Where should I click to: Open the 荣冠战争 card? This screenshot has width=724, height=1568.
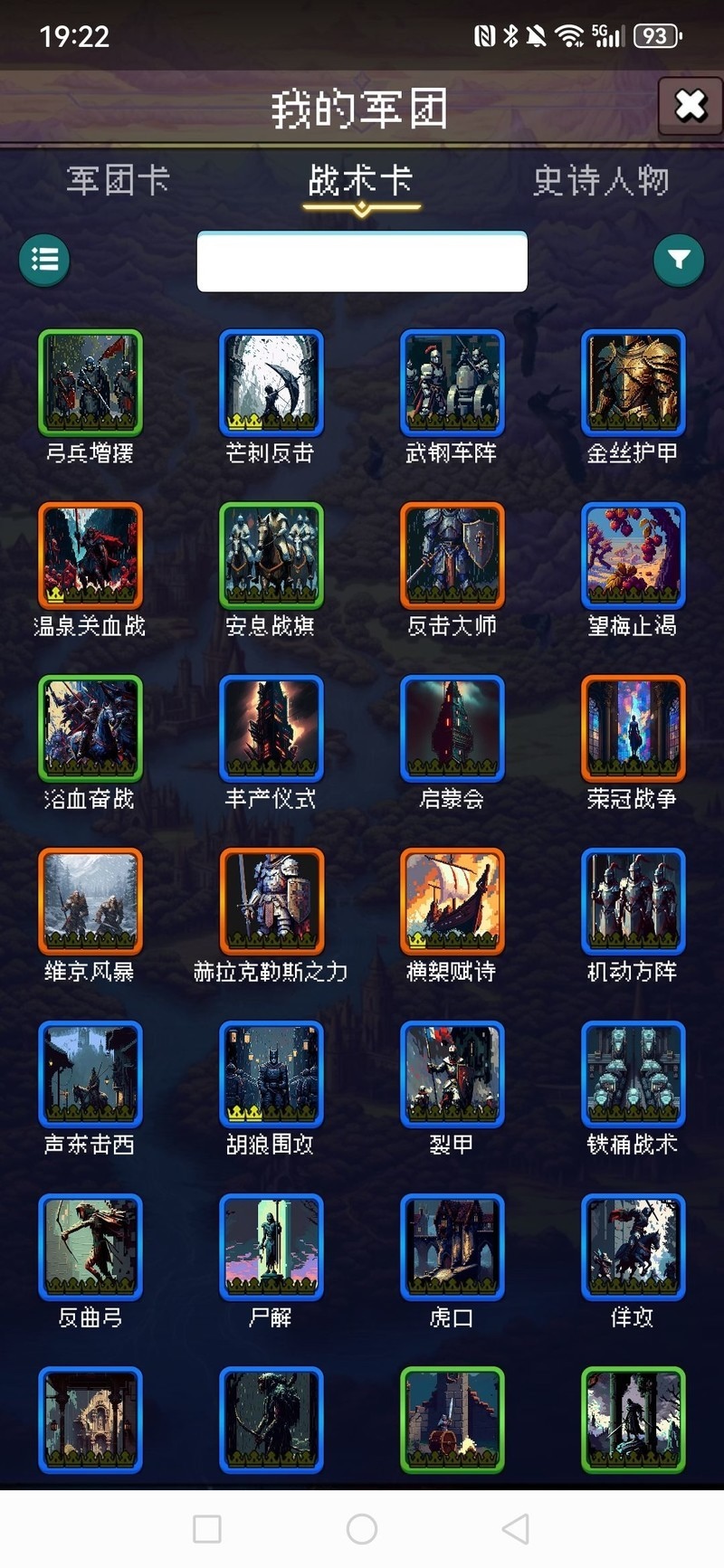click(633, 728)
